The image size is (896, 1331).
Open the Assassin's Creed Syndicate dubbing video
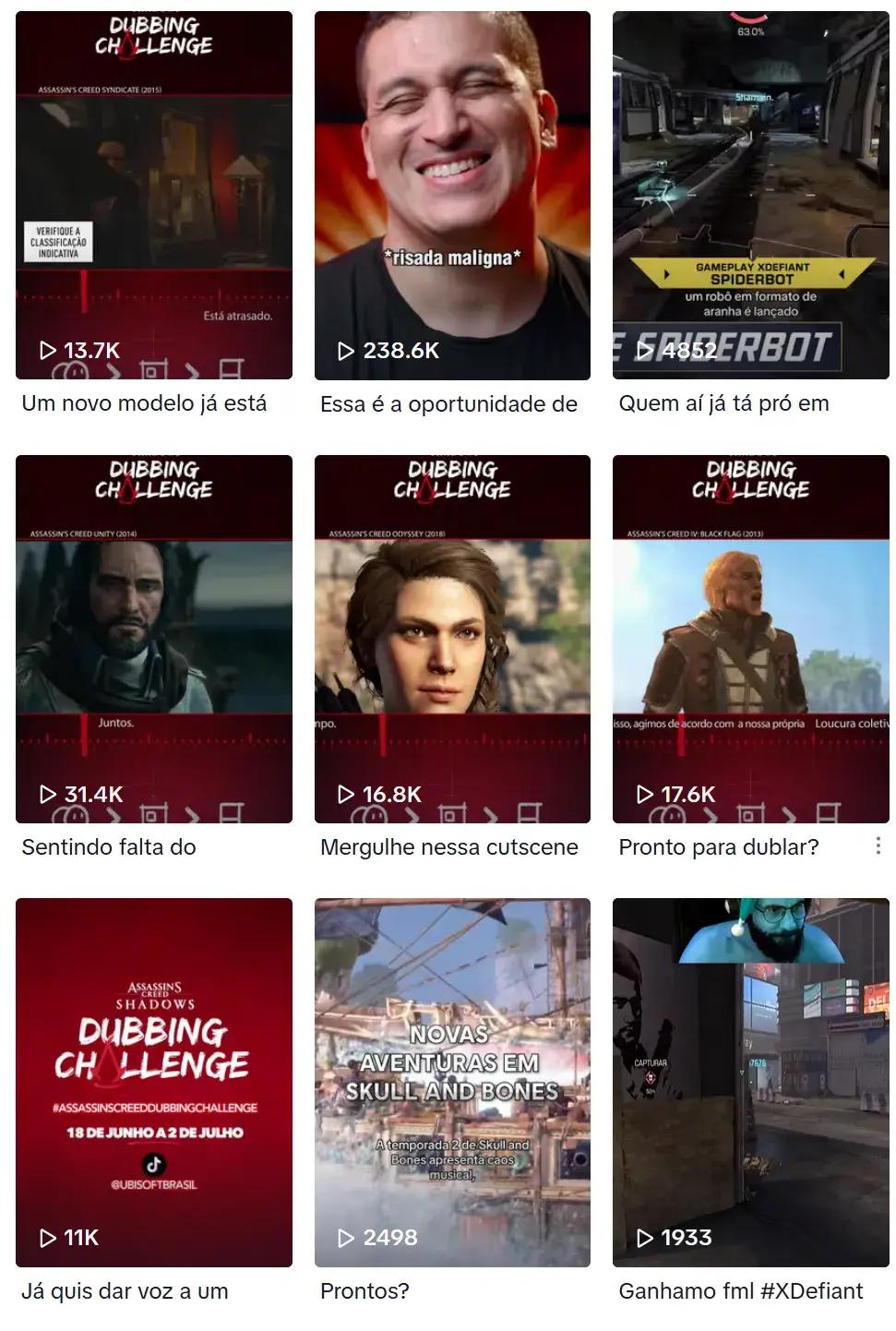tap(153, 196)
